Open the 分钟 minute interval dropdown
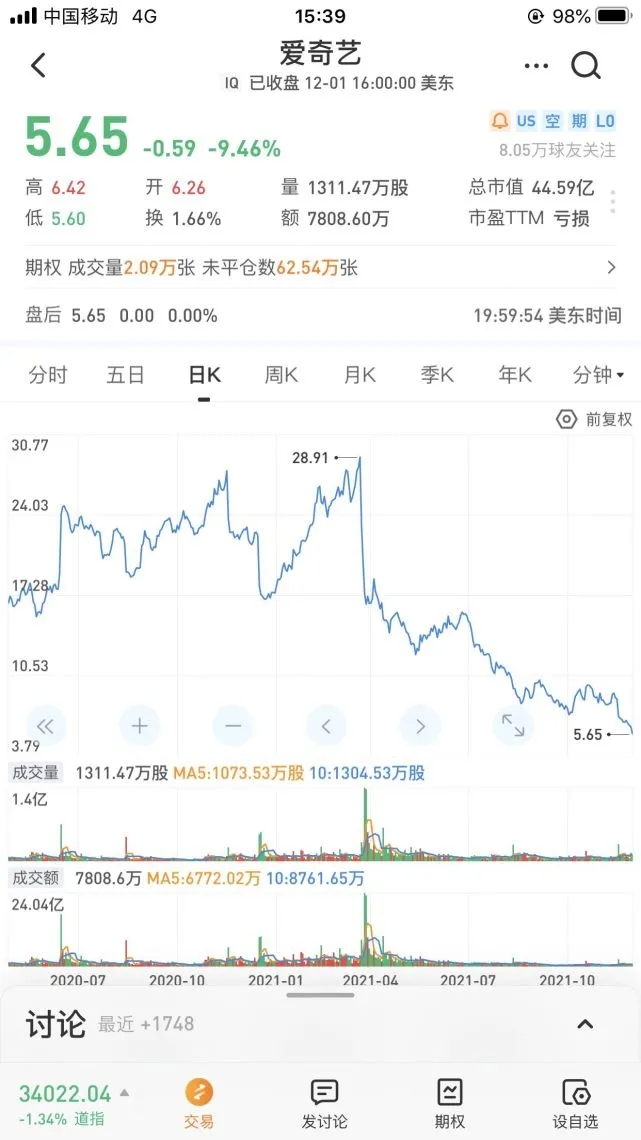This screenshot has height=1140, width=641. coord(598,375)
